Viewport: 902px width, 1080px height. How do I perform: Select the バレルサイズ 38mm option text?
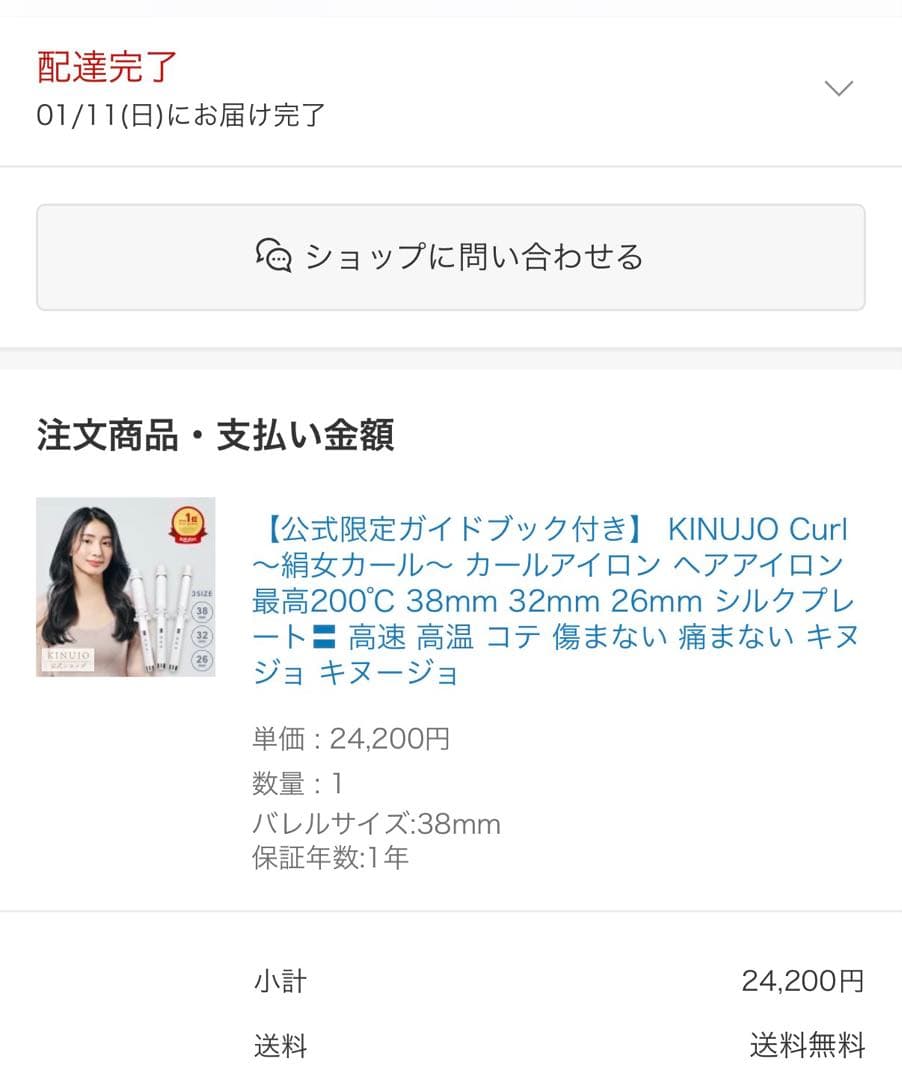[375, 822]
